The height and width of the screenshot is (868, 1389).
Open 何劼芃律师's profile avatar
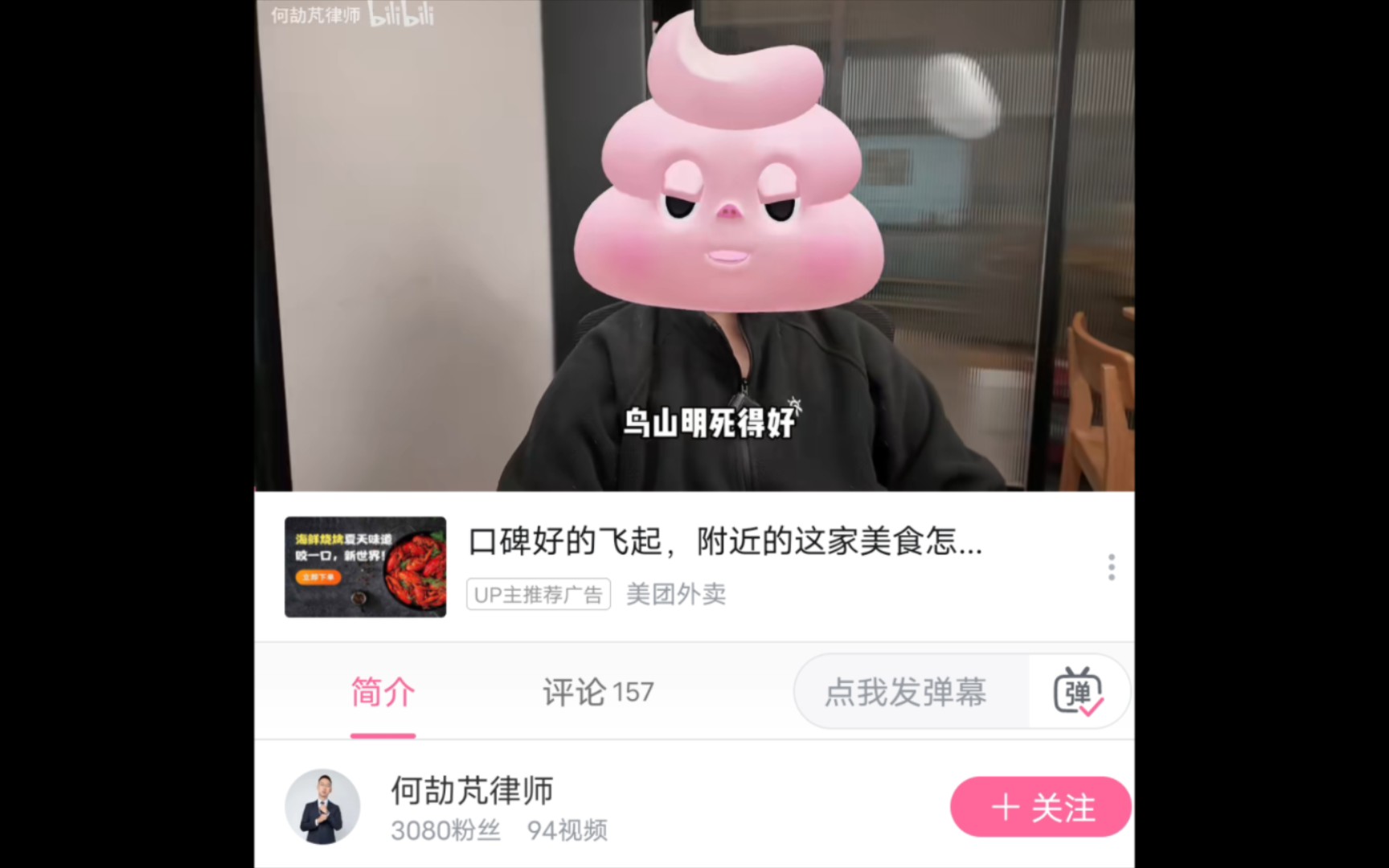pyautogui.click(x=322, y=807)
